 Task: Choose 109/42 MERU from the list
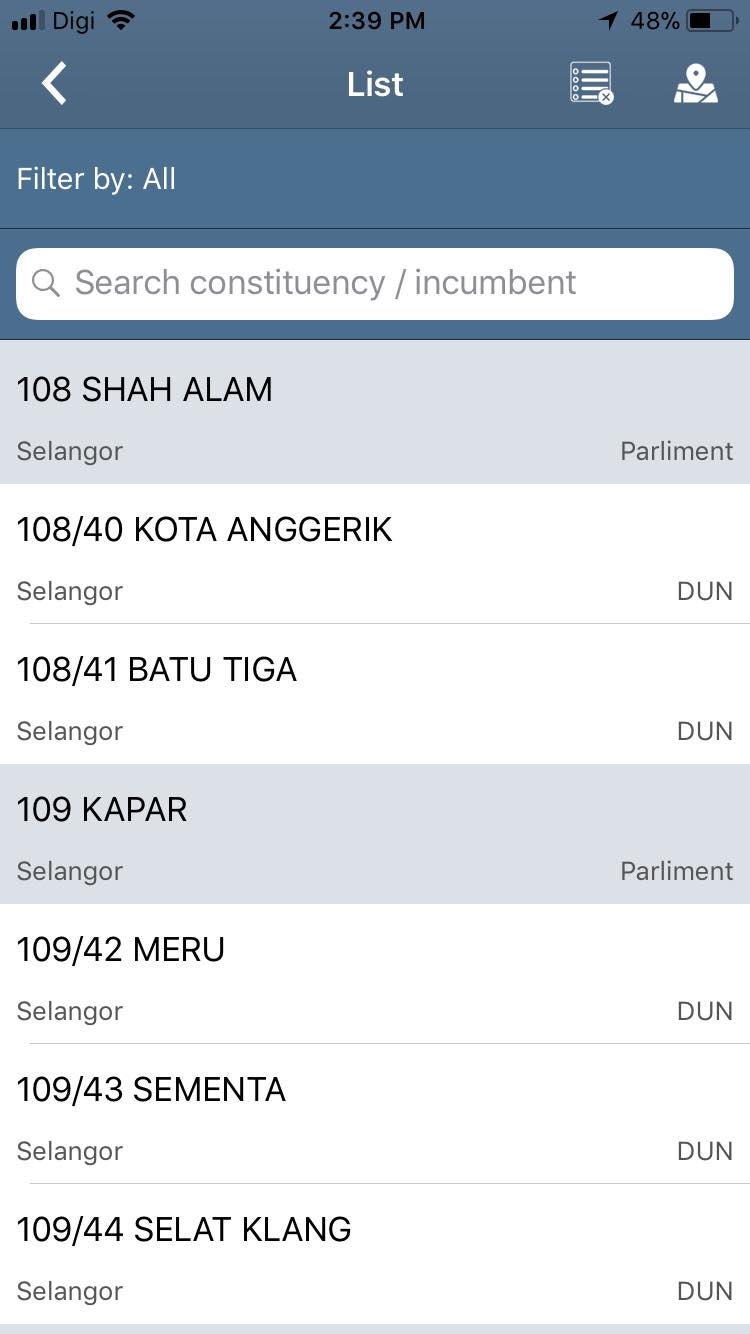tap(375, 974)
